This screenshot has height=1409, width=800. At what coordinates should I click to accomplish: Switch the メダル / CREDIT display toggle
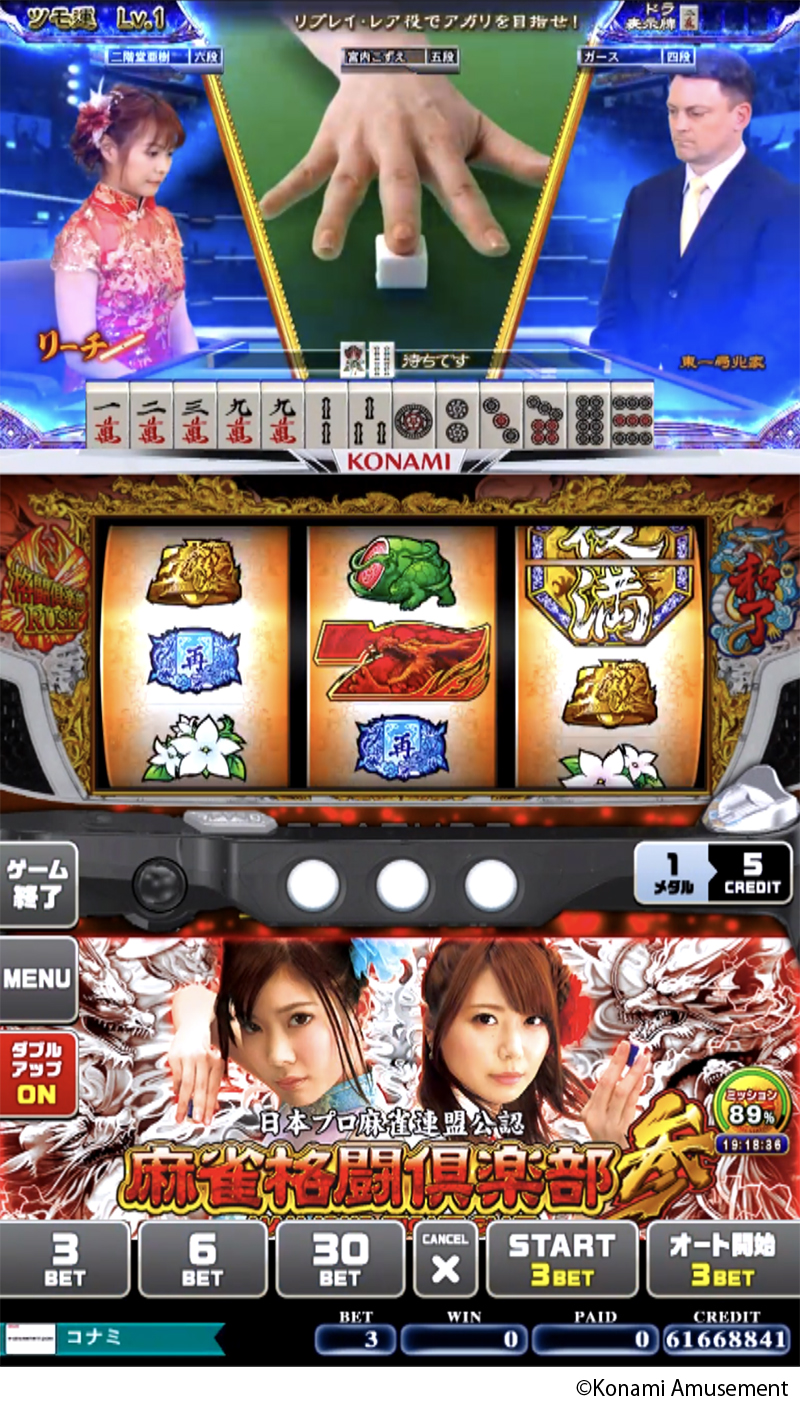(713, 873)
